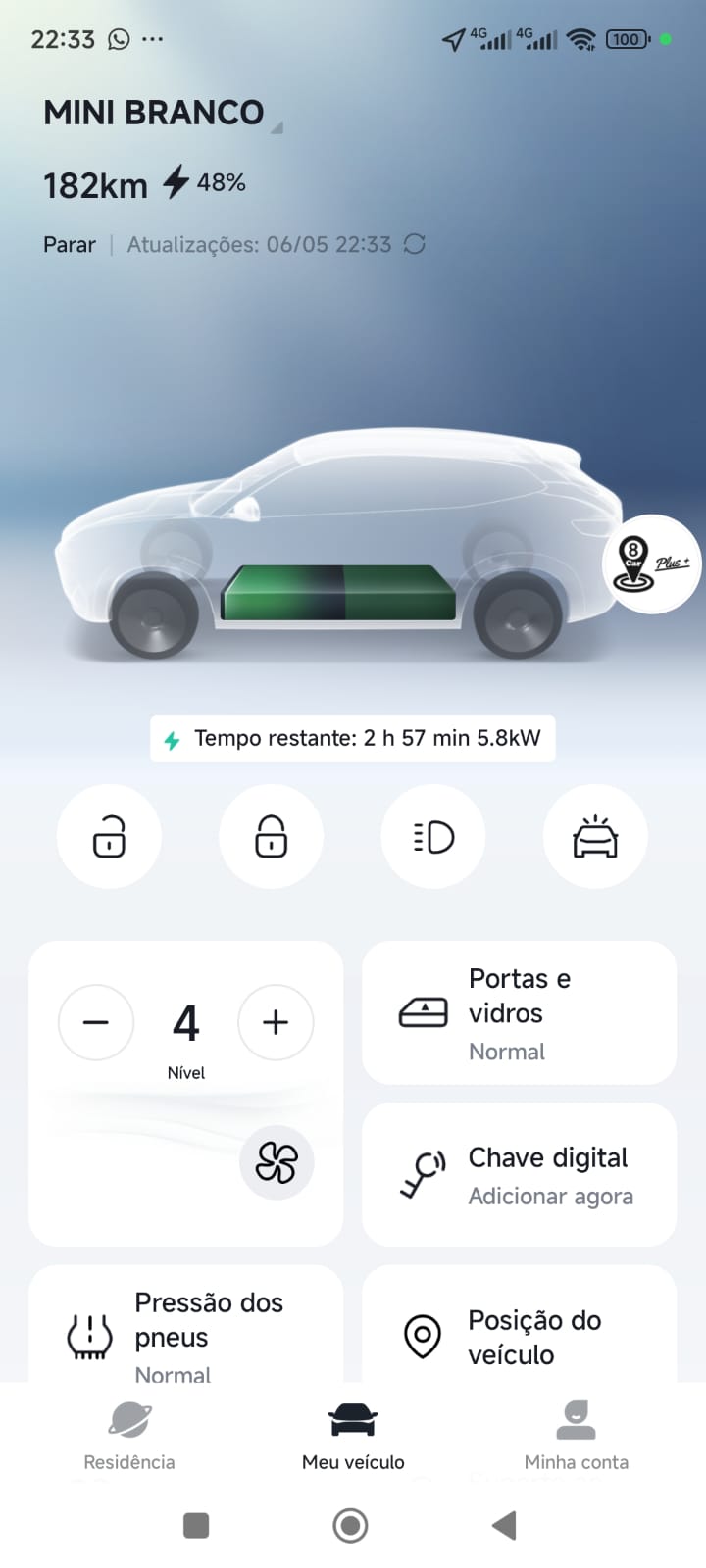Image resolution: width=706 pixels, height=1568 pixels.
Task: Open the Portas e vidros card
Action: pos(519,1013)
